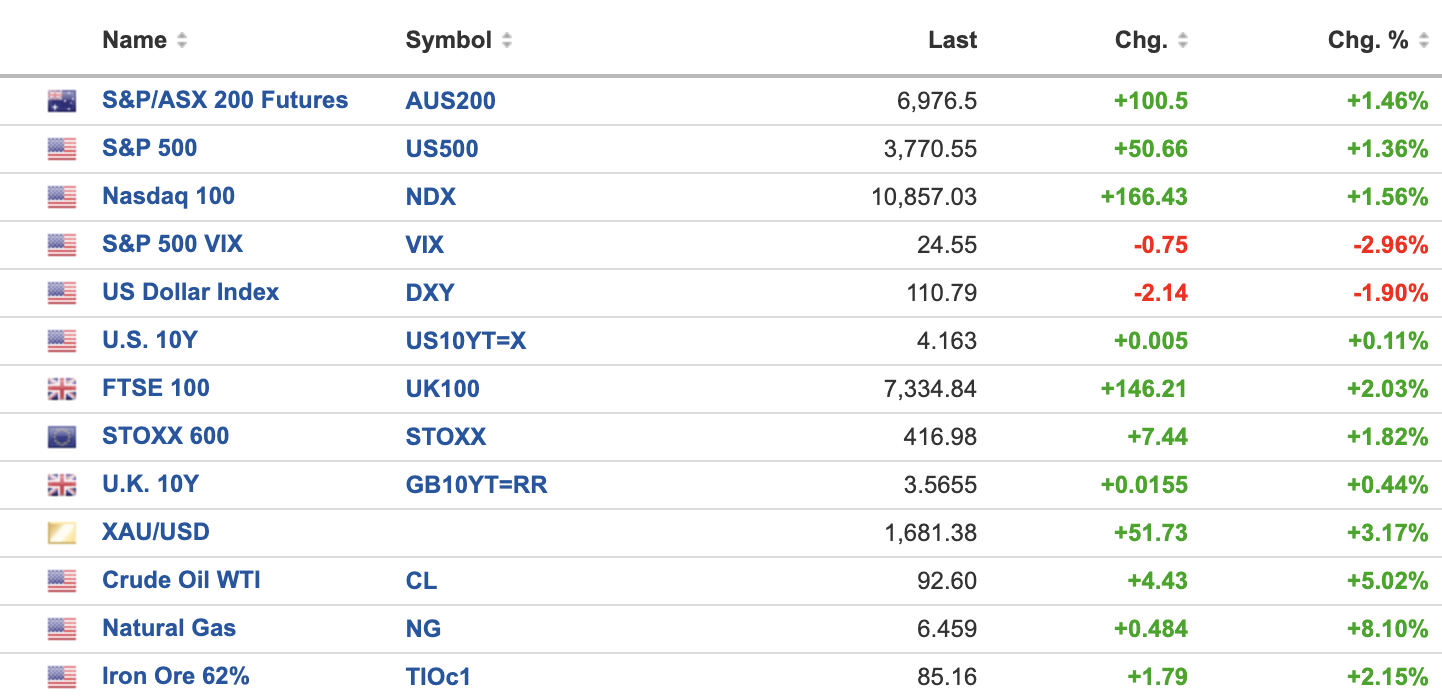Viewport: 1442px width, 700px height.
Task: Open the S&P/ASX 200 Futures link
Action: [x=225, y=100]
